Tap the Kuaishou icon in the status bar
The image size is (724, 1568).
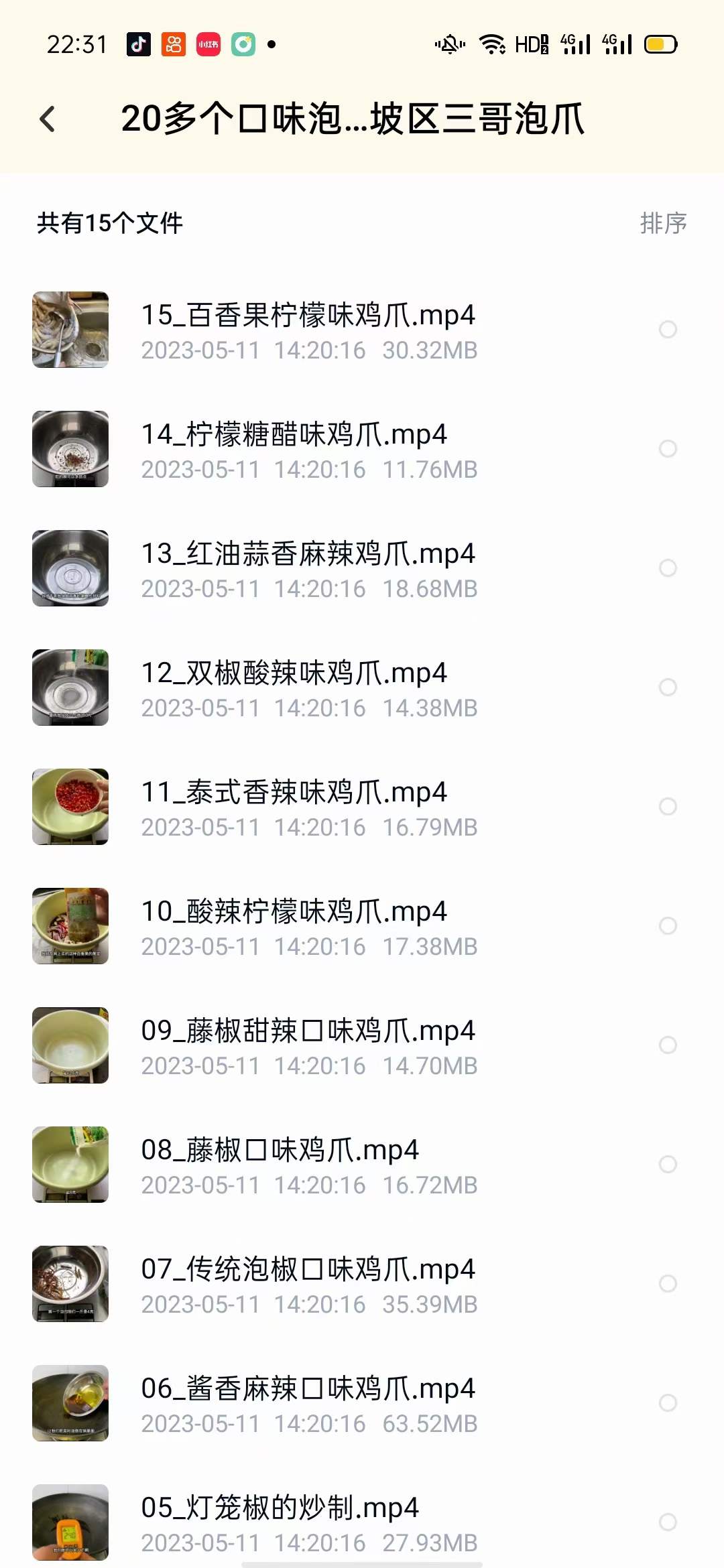click(x=173, y=44)
